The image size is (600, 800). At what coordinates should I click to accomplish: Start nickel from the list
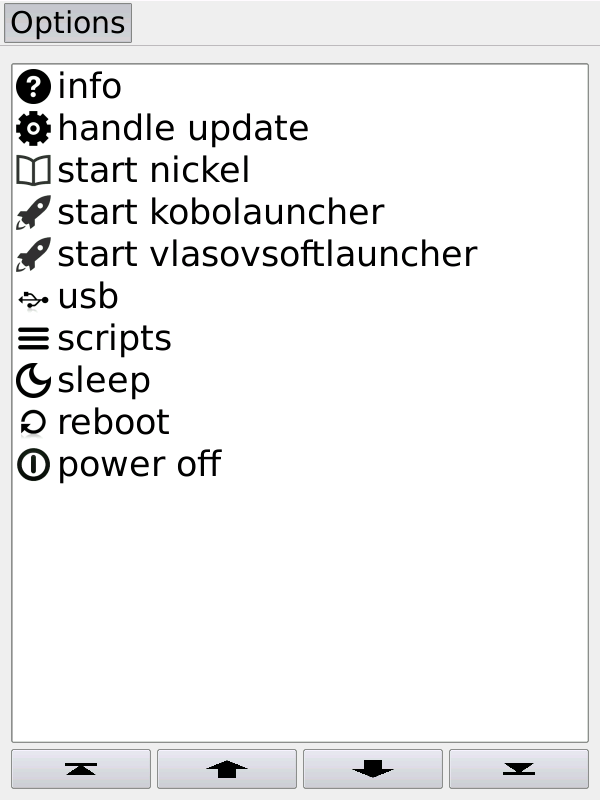click(x=153, y=171)
